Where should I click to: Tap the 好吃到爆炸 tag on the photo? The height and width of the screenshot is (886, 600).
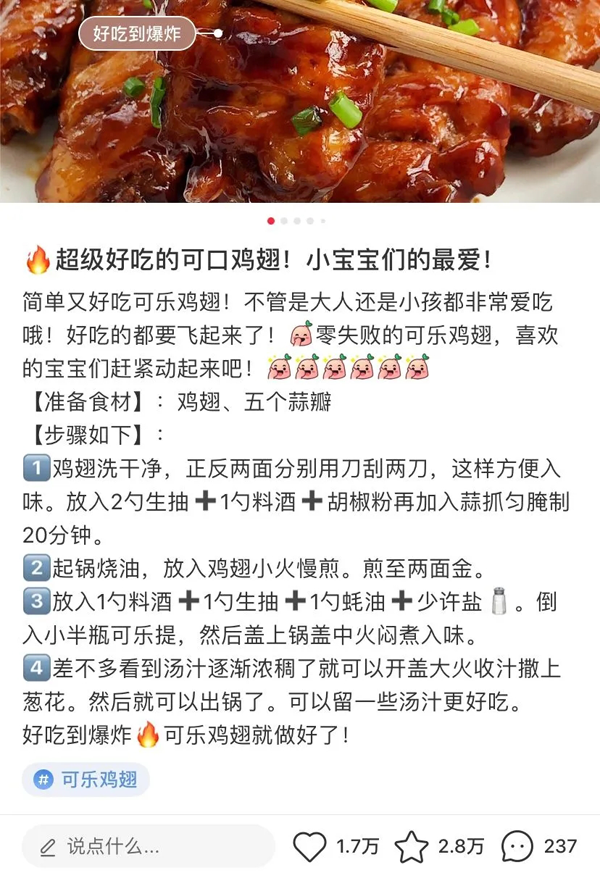coord(137,34)
